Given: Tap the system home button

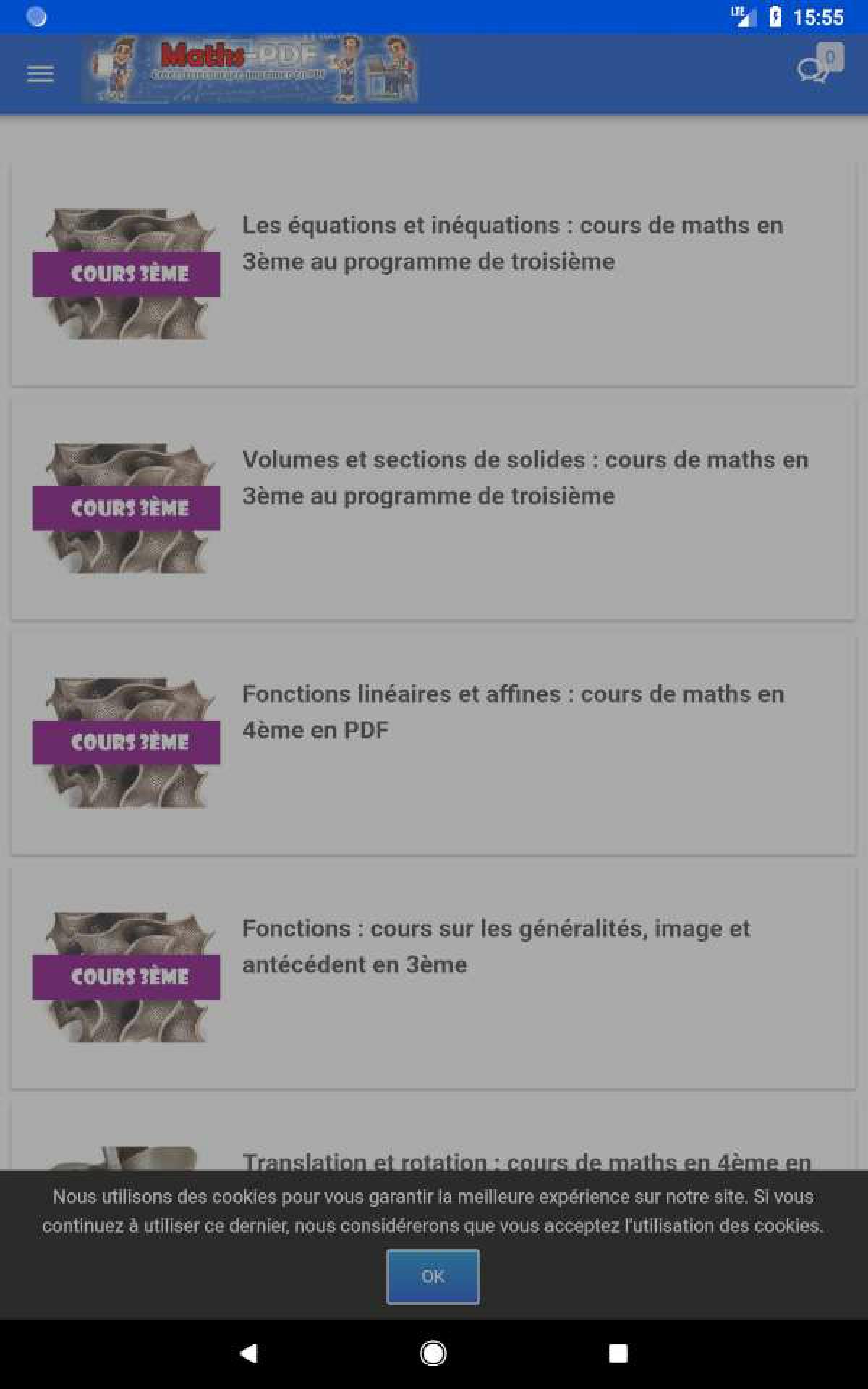Looking at the screenshot, I should pos(433,1353).
